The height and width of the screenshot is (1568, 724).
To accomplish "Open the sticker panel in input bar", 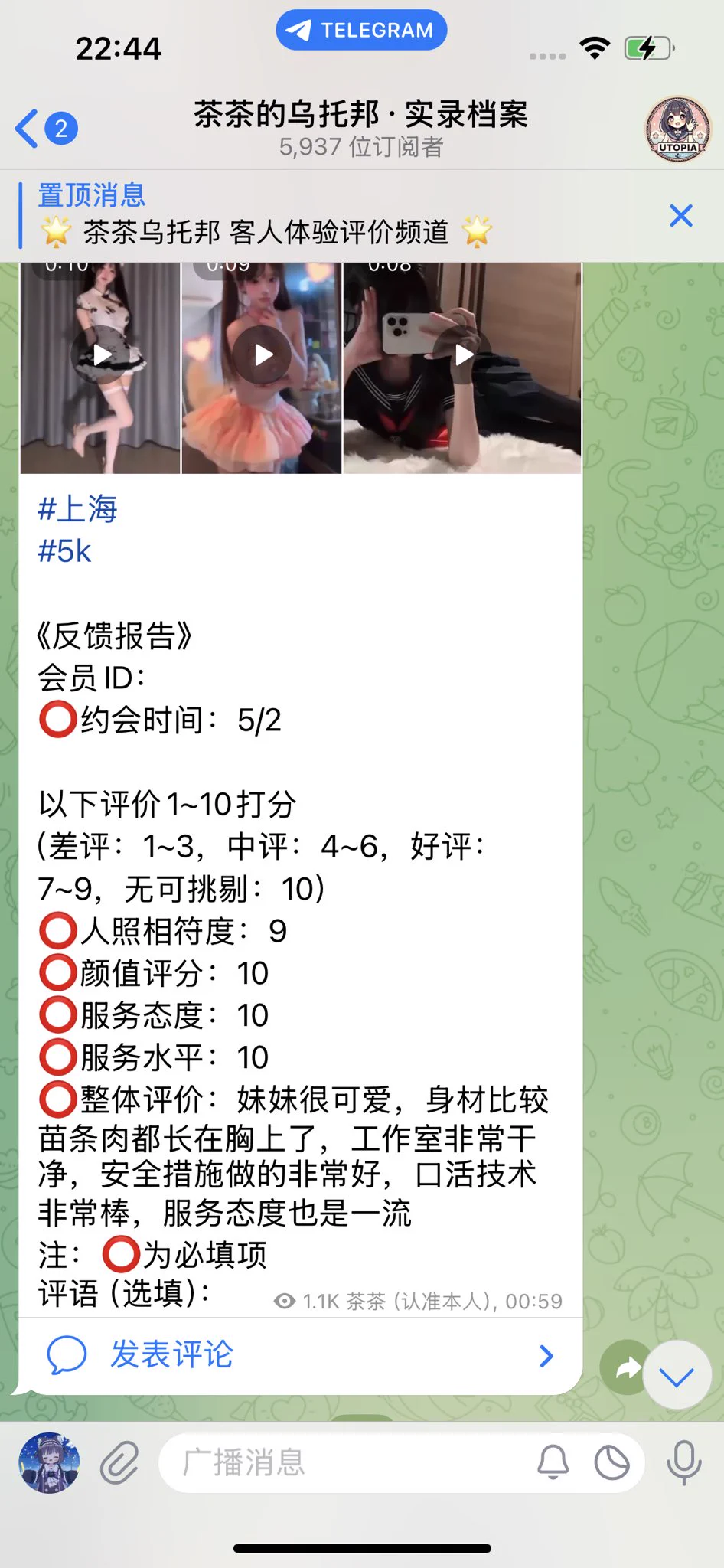I will 612,1462.
